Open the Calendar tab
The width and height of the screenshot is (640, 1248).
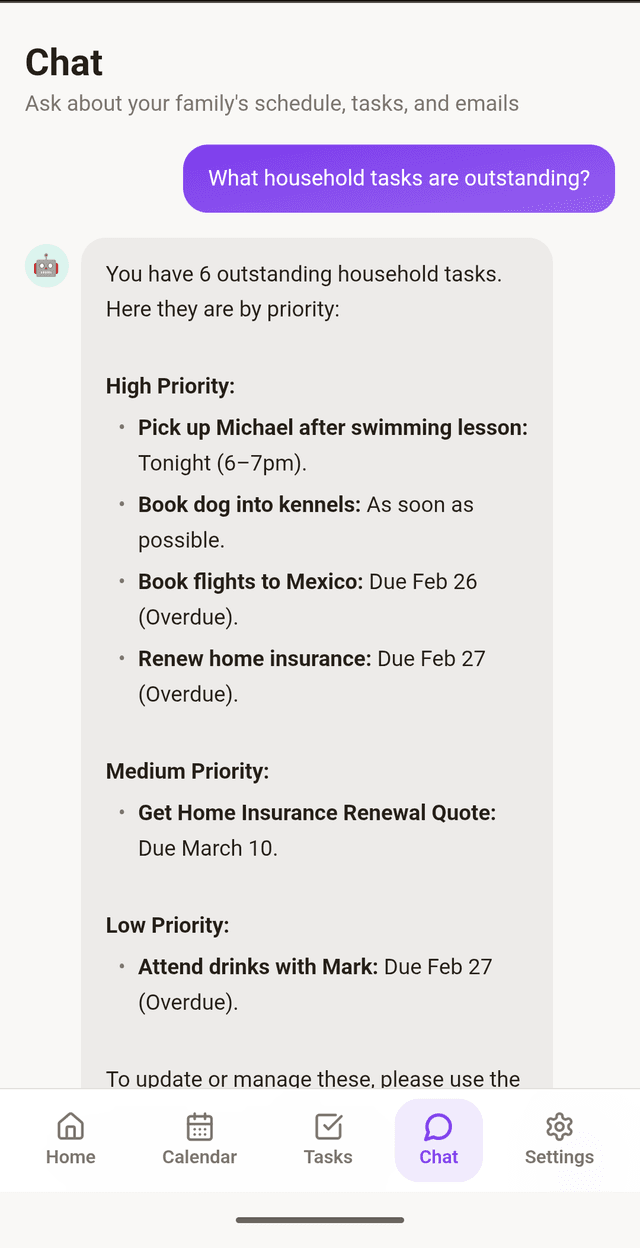(200, 1139)
